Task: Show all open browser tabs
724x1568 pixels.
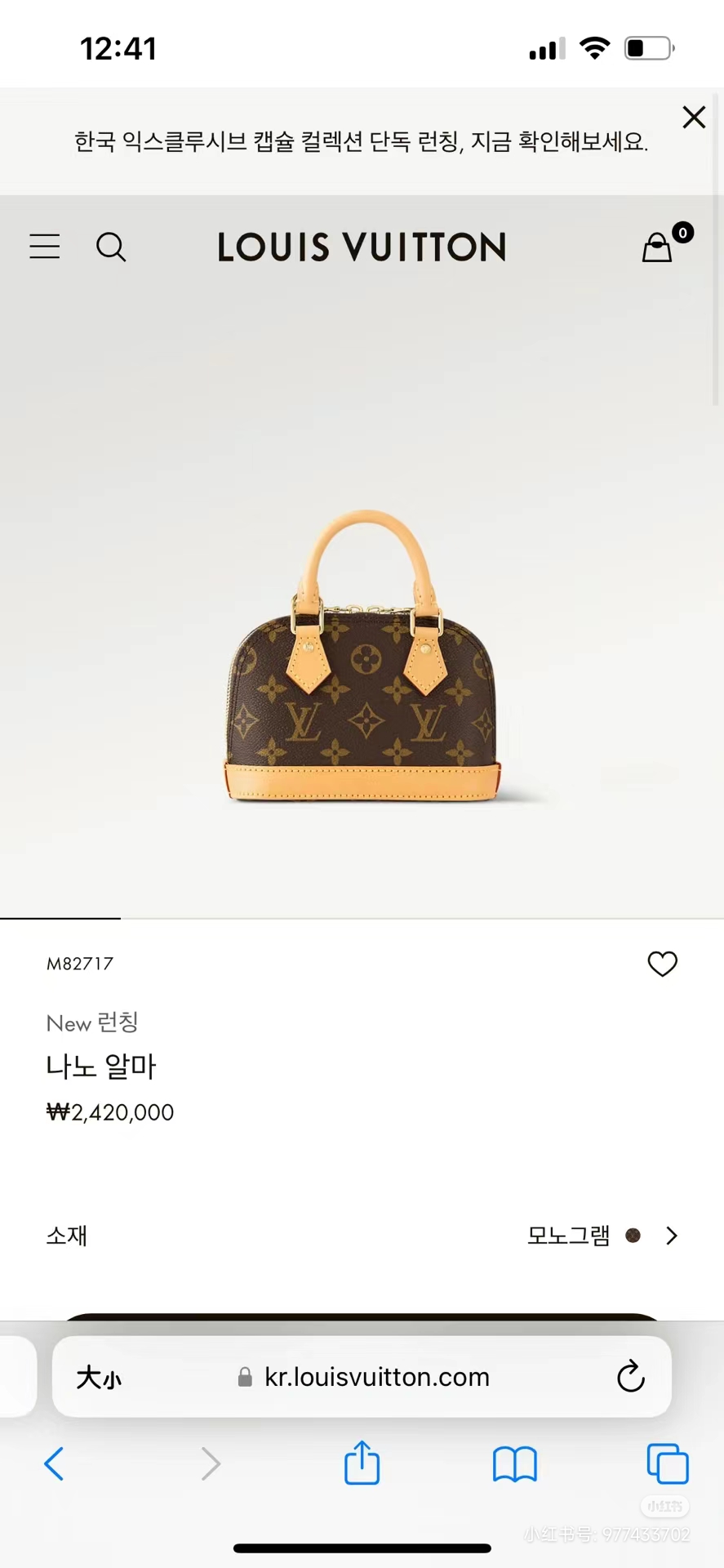Action: [x=667, y=1463]
